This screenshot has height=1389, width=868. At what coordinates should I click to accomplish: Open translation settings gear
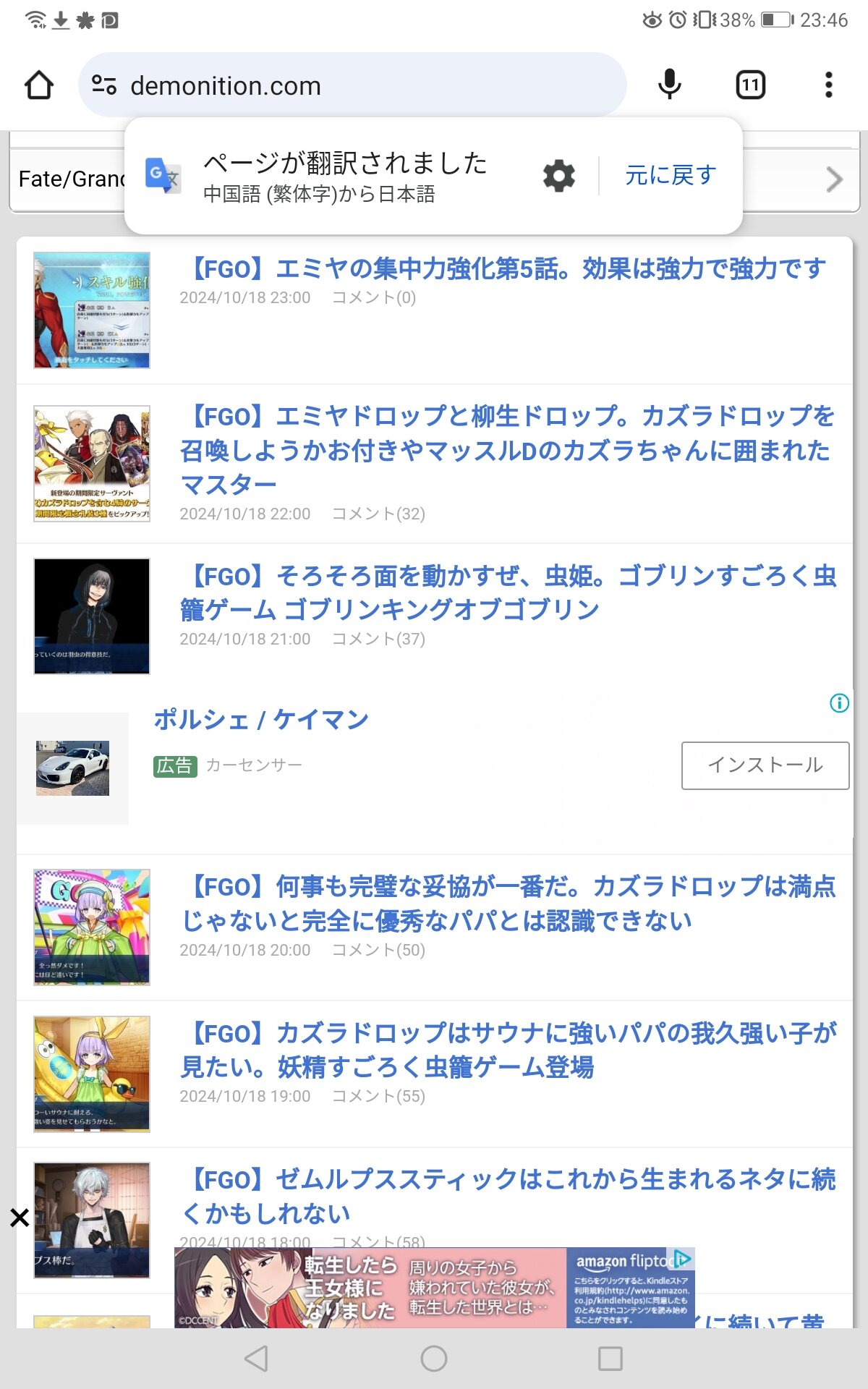(x=558, y=176)
